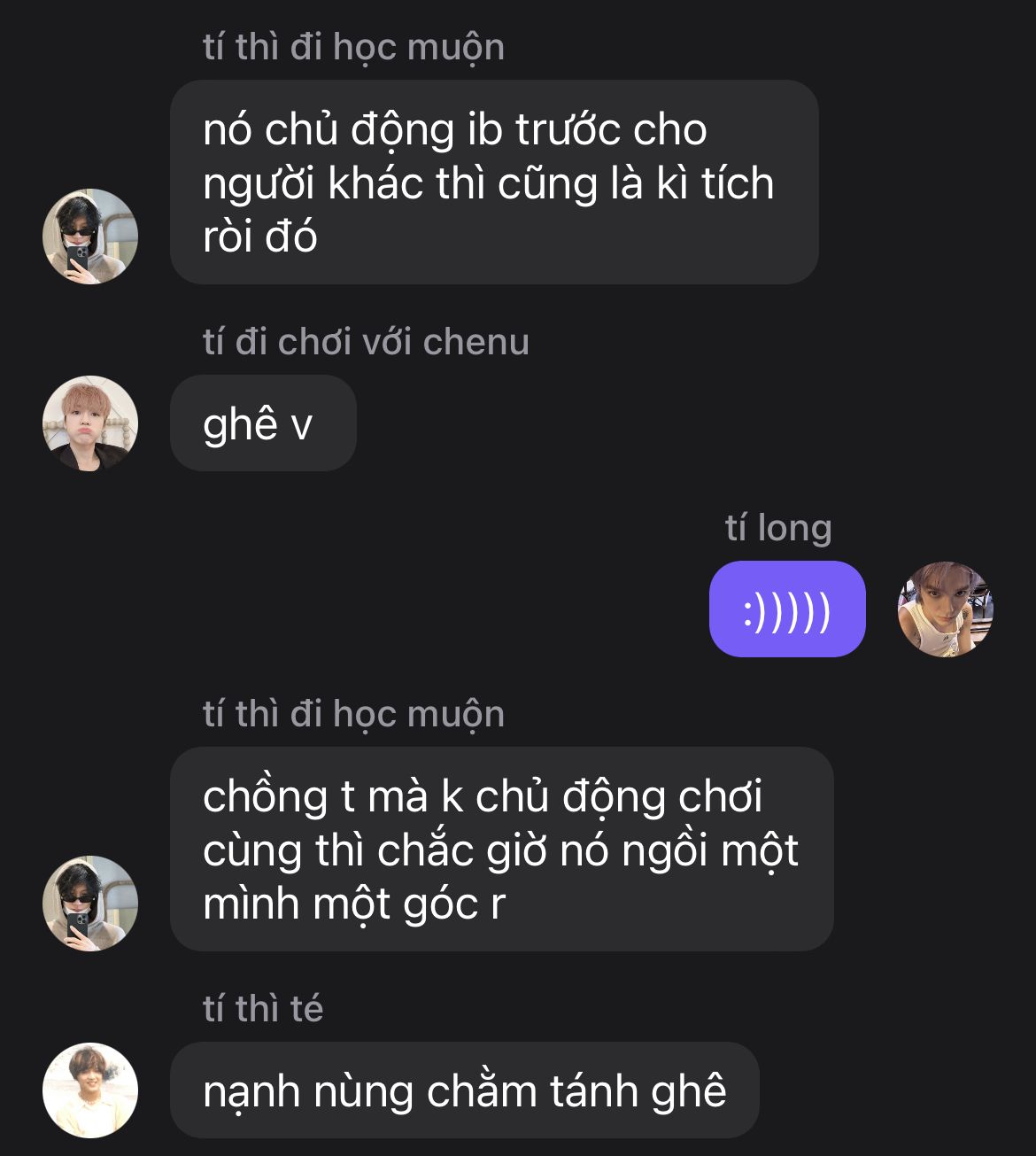
Task: Open the profile picture of tí đi chơi với chenu
Action: click(x=90, y=423)
